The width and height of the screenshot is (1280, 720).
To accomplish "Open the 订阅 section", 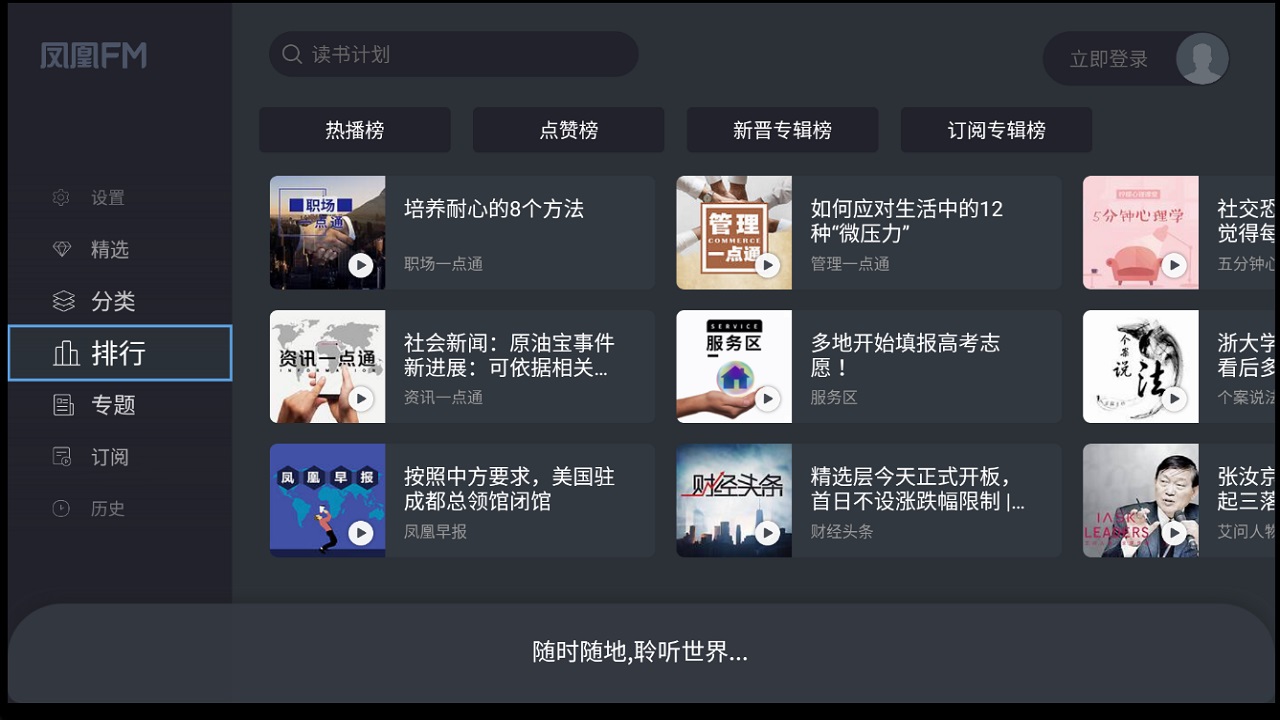I will point(109,457).
